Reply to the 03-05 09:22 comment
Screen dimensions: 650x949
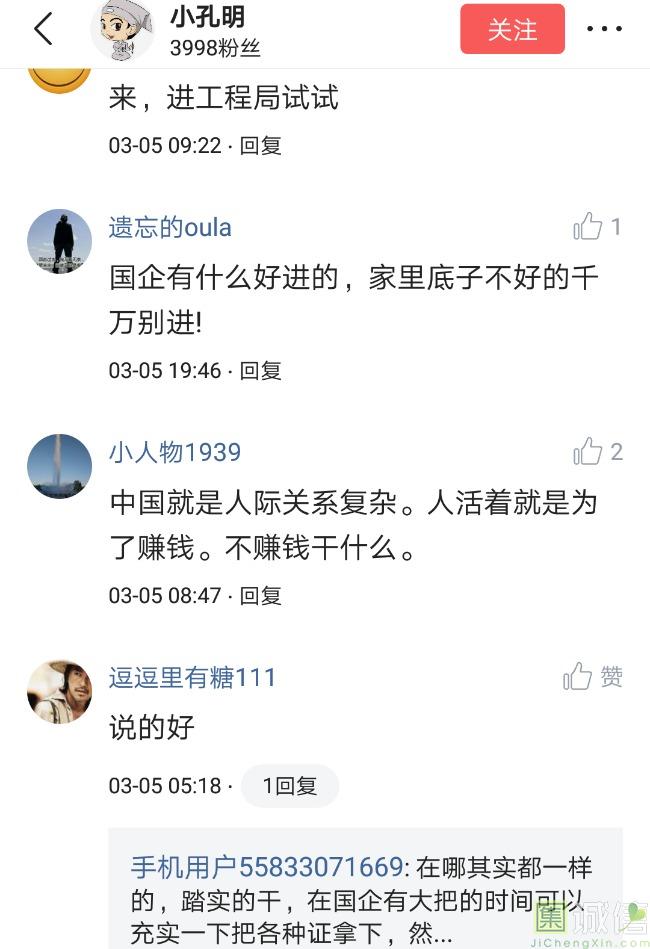(261, 145)
